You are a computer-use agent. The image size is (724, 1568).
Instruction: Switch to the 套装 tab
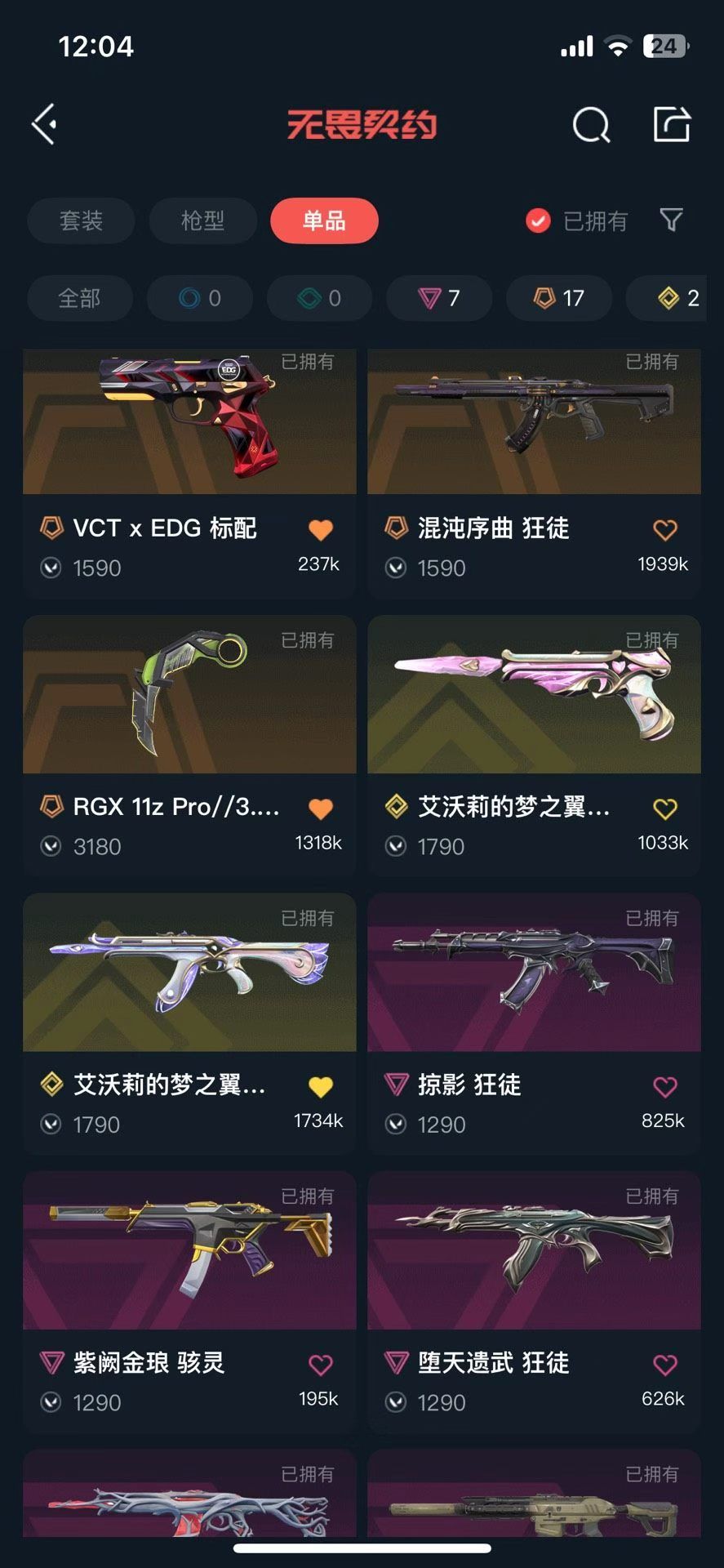(x=80, y=220)
